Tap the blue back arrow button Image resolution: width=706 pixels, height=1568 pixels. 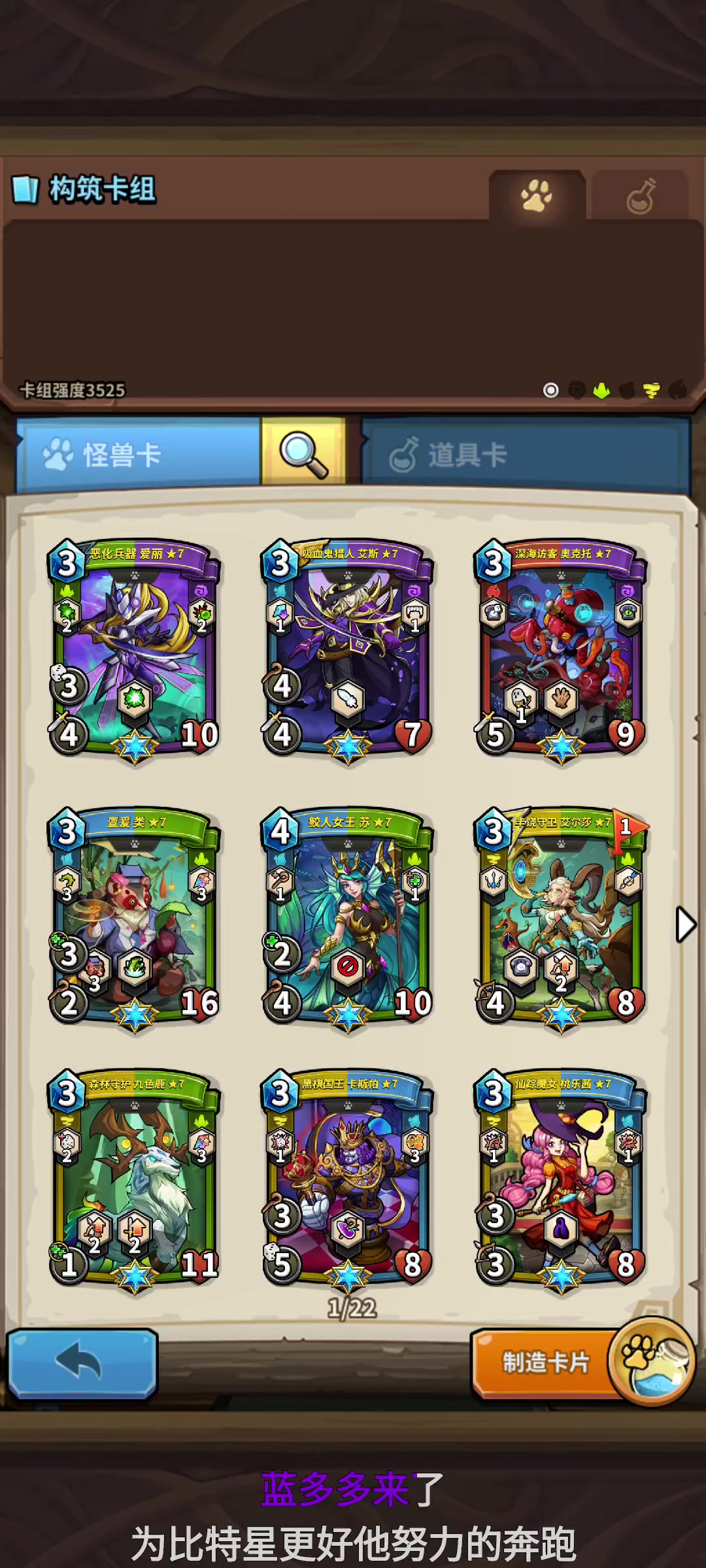click(82, 1364)
